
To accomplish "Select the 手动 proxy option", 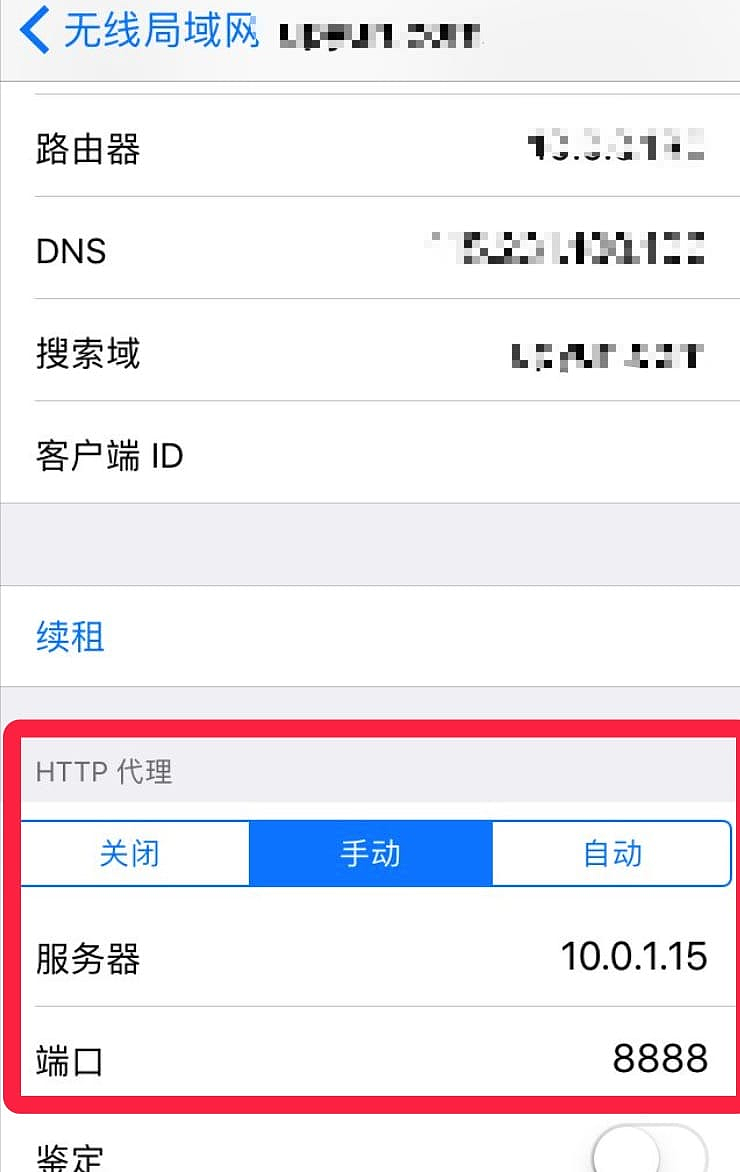I will (x=370, y=854).
